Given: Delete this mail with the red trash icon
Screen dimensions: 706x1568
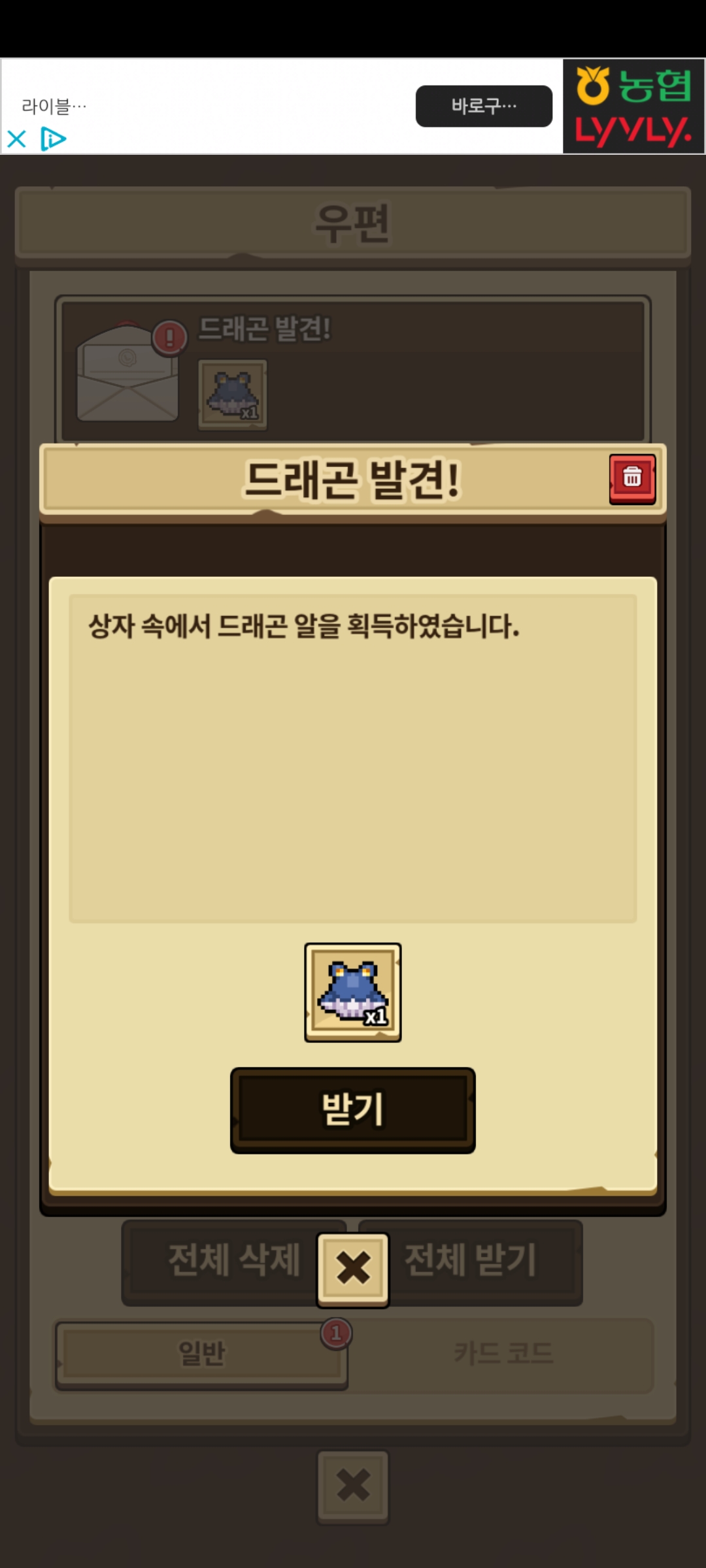Looking at the screenshot, I should coord(632,479).
